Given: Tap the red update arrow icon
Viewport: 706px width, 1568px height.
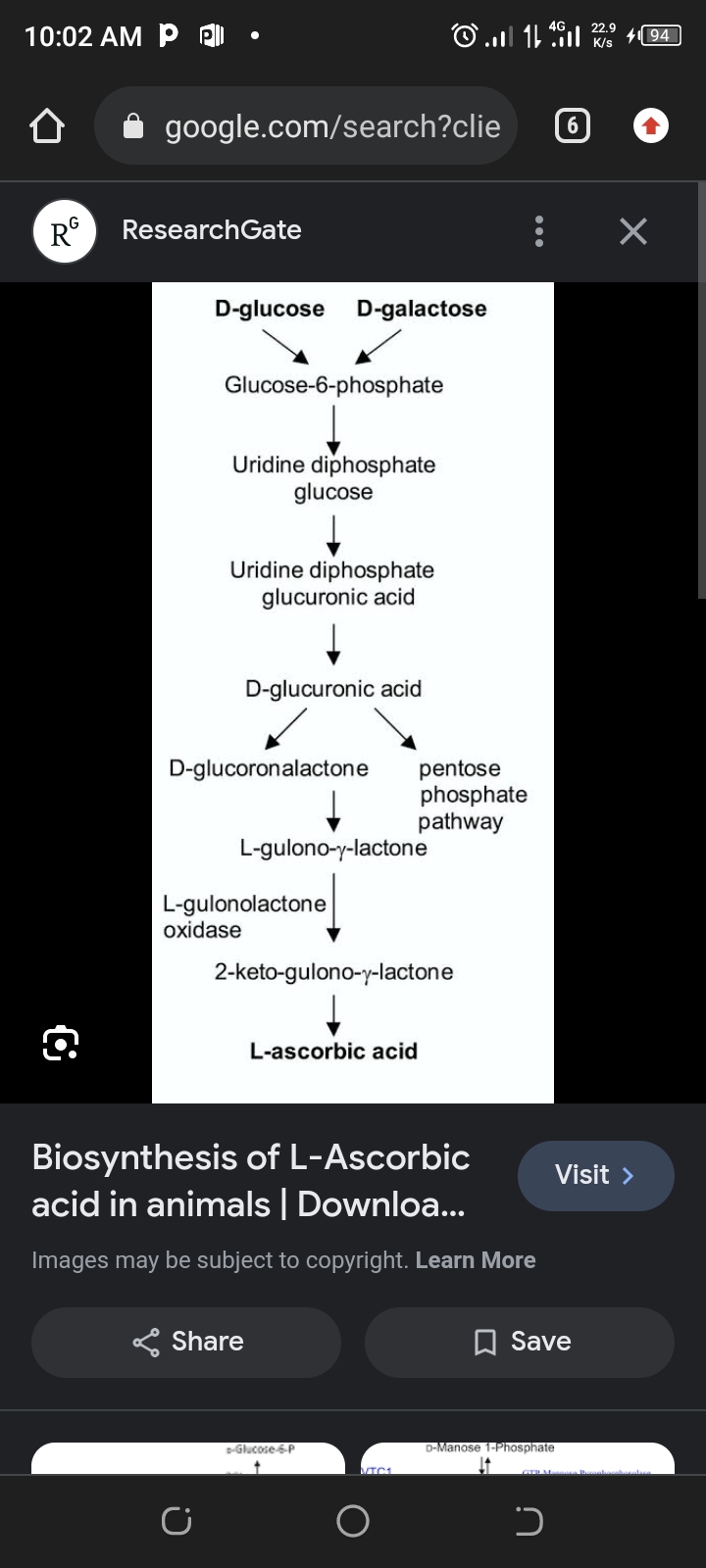Looking at the screenshot, I should point(651,126).
